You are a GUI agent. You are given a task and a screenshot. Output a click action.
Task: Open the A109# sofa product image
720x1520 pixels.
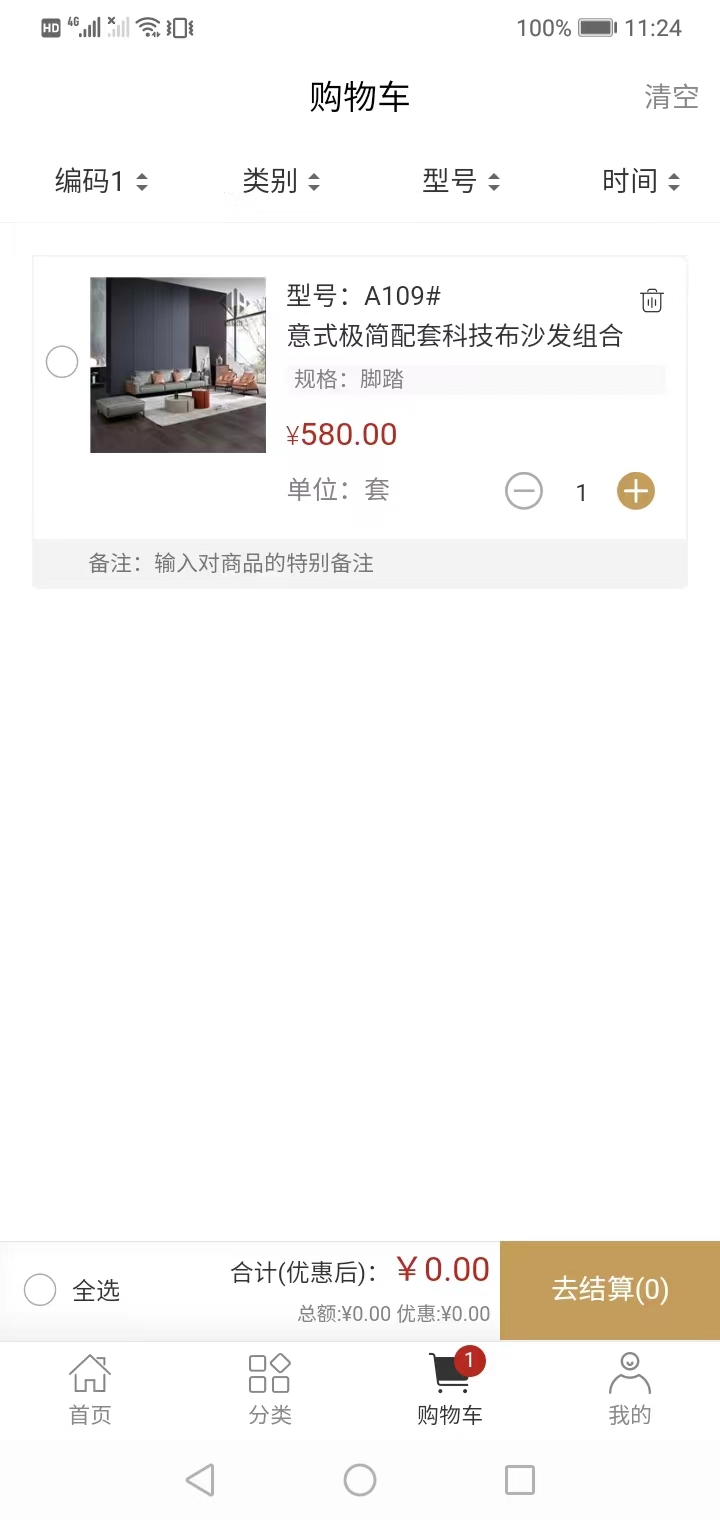(x=178, y=365)
